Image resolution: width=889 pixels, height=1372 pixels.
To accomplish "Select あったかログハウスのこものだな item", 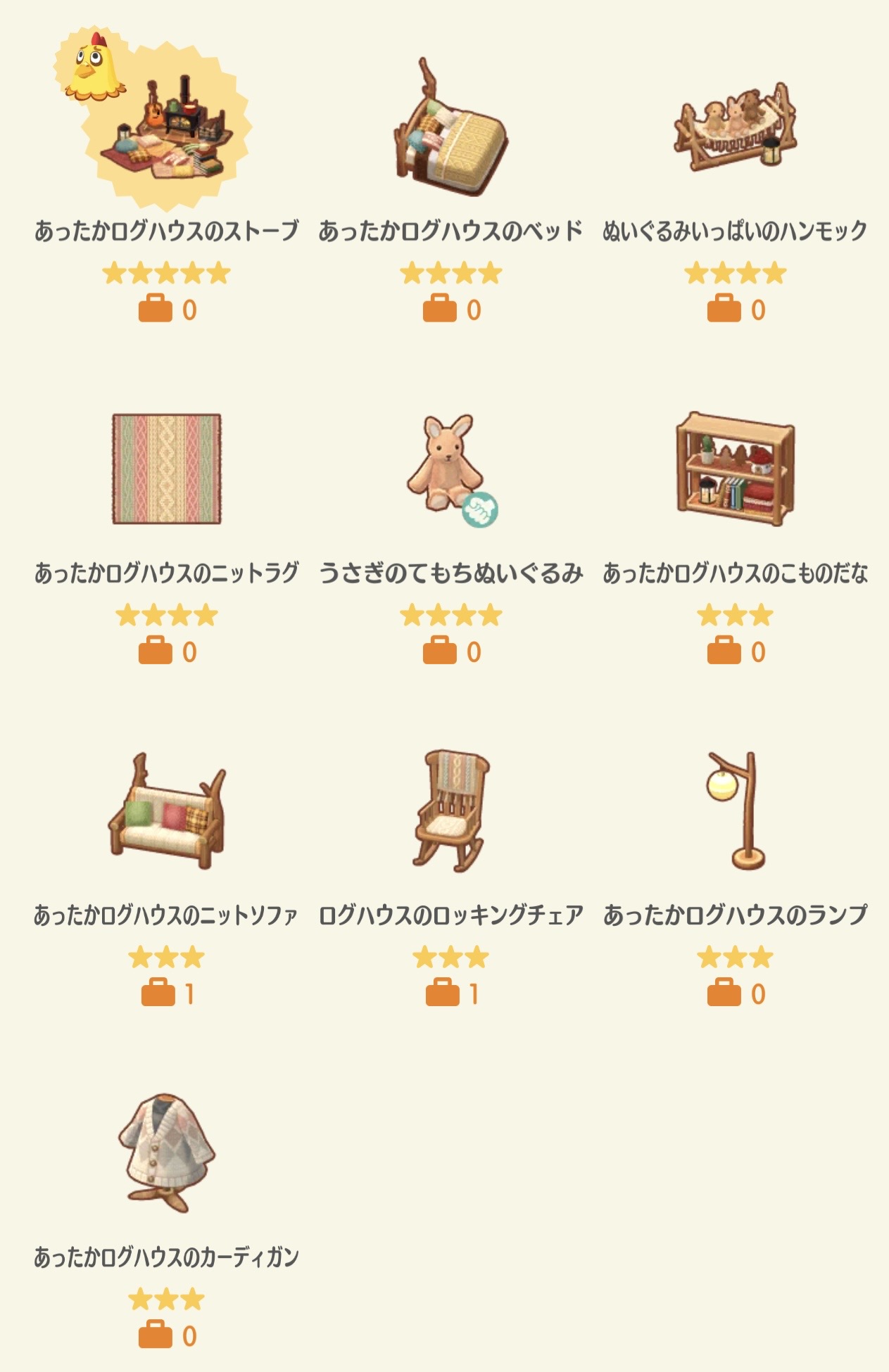I will tap(735, 469).
